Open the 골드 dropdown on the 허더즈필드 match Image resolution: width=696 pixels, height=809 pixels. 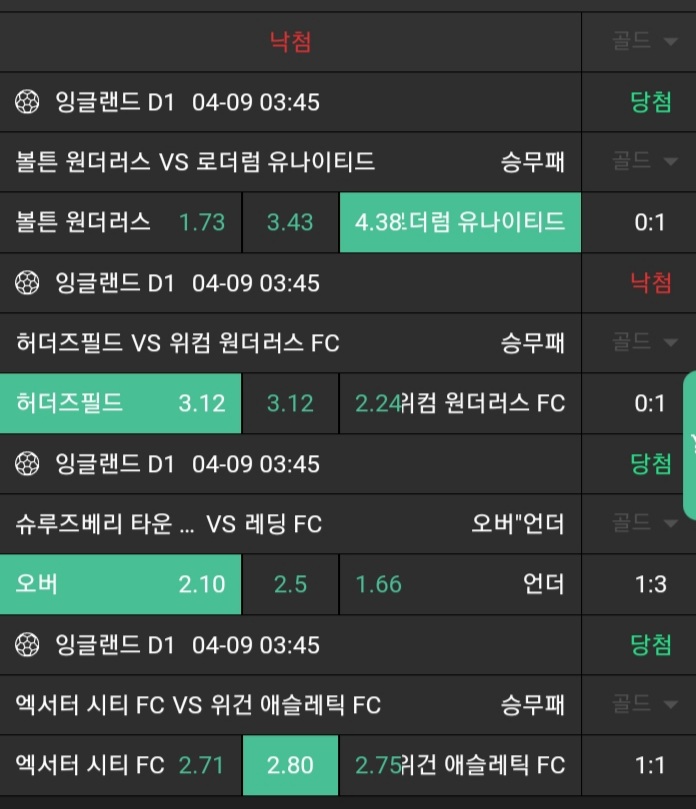point(645,342)
